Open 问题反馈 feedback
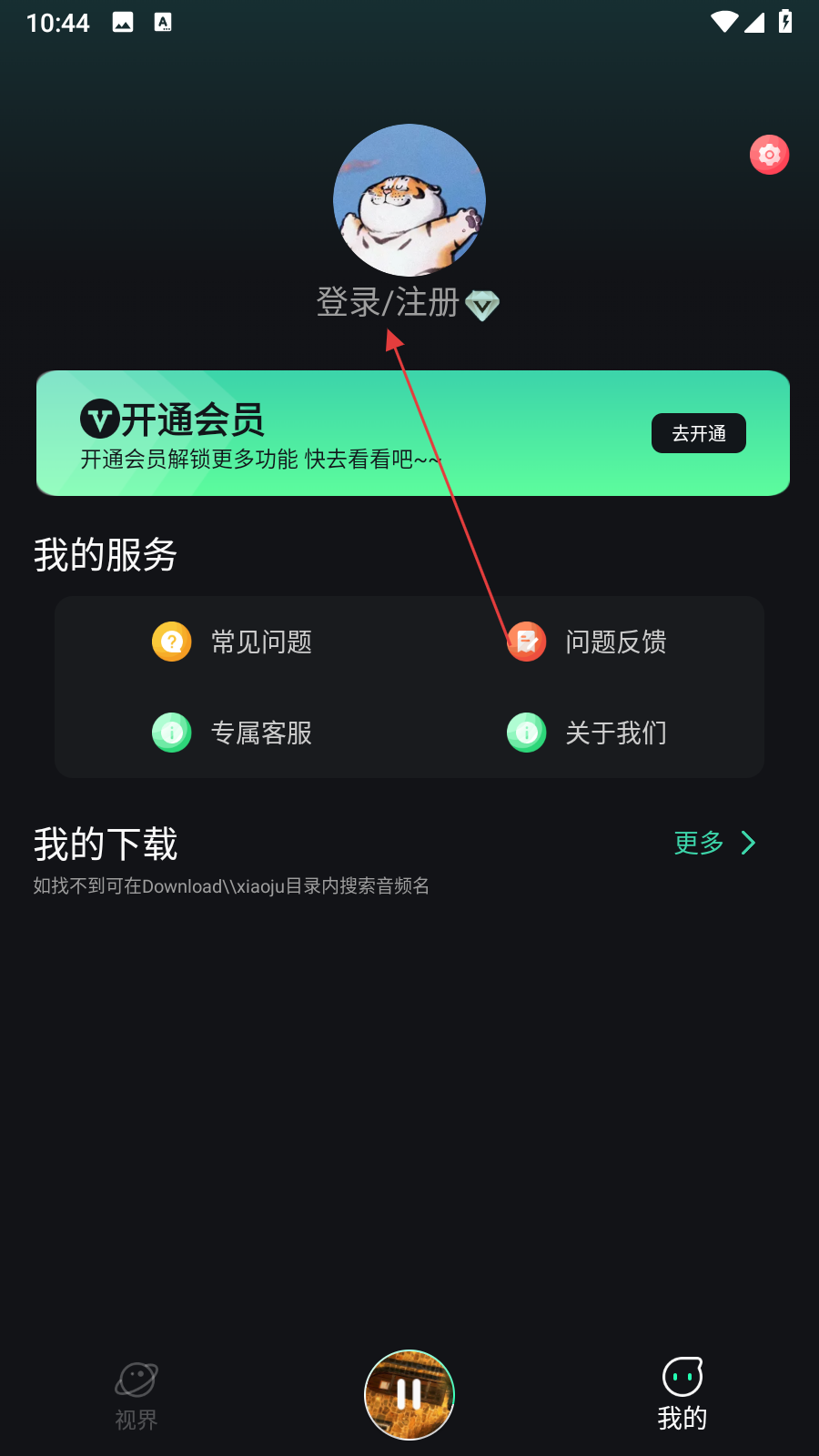The width and height of the screenshot is (819, 1456). (588, 642)
